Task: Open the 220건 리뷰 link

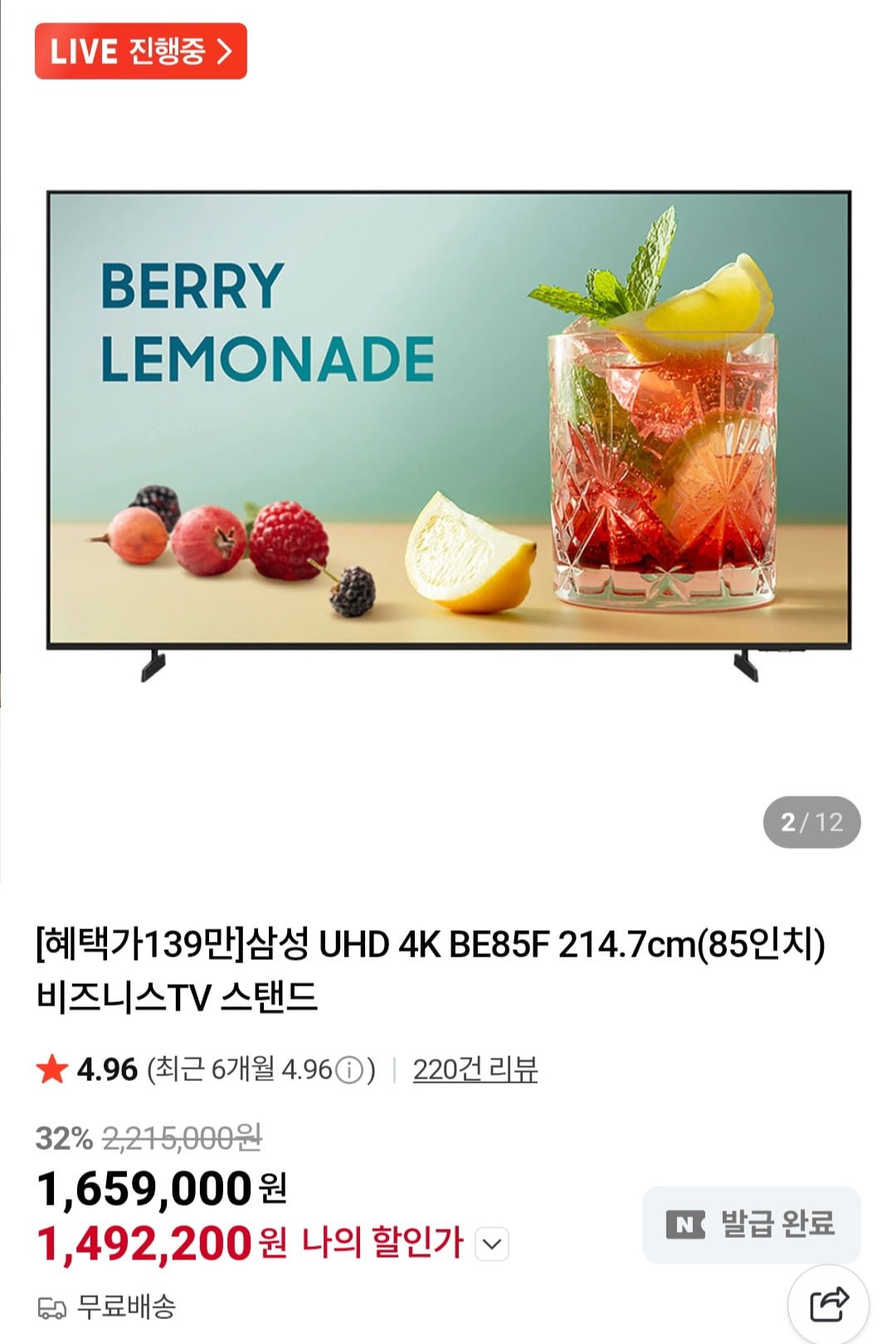Action: pos(475,1069)
